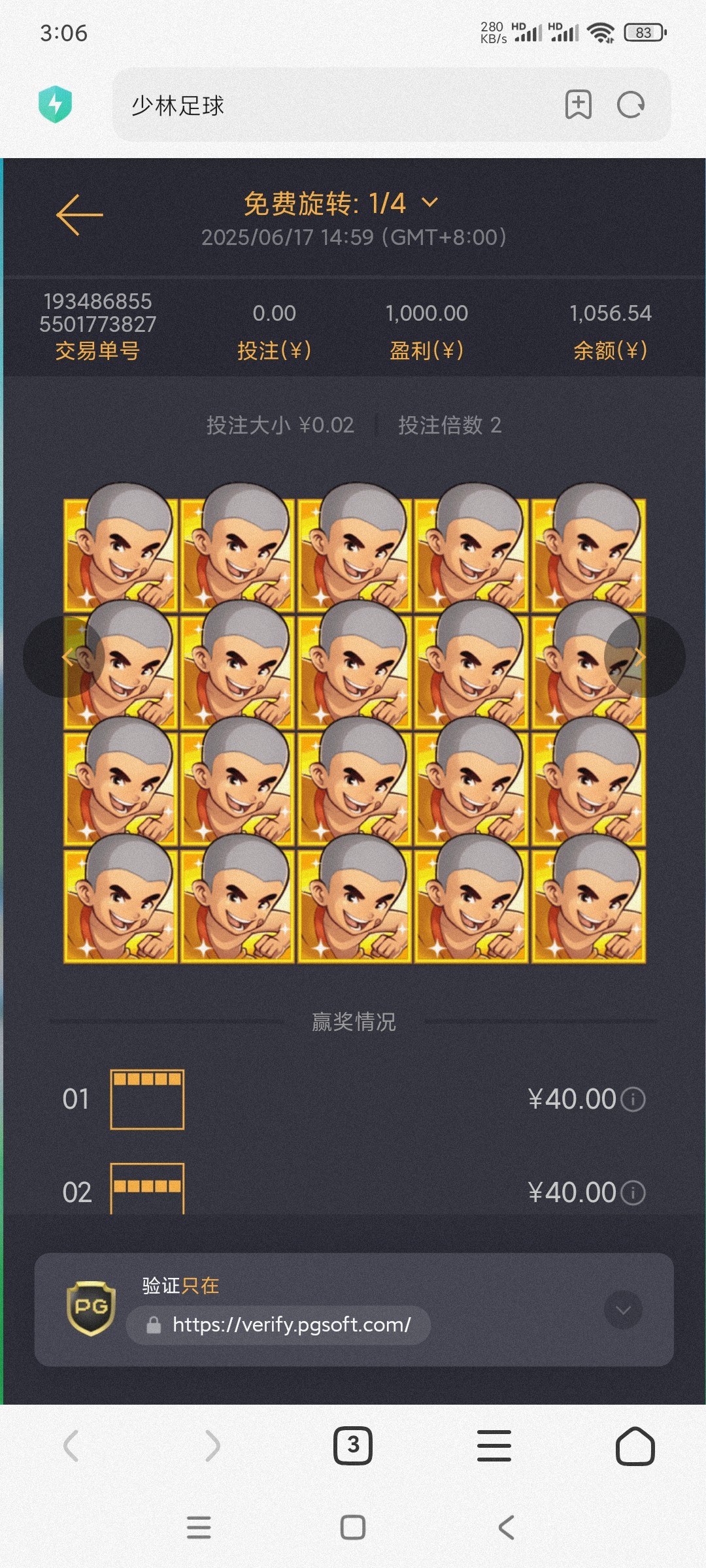Go to the browser home page
The image size is (706, 1568).
tap(635, 1446)
